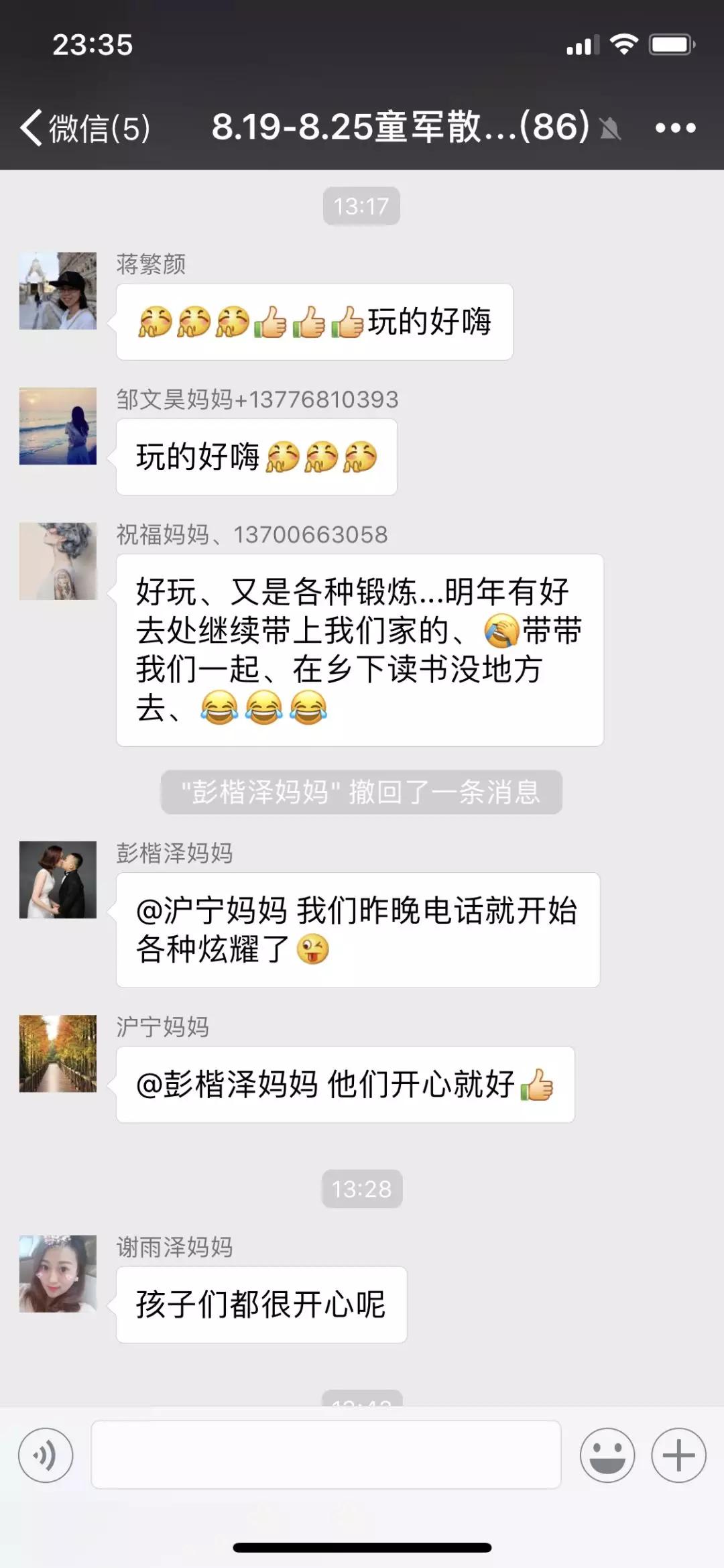The image size is (724, 1568).
Task: Open the group chat info menu
Action: point(674,127)
